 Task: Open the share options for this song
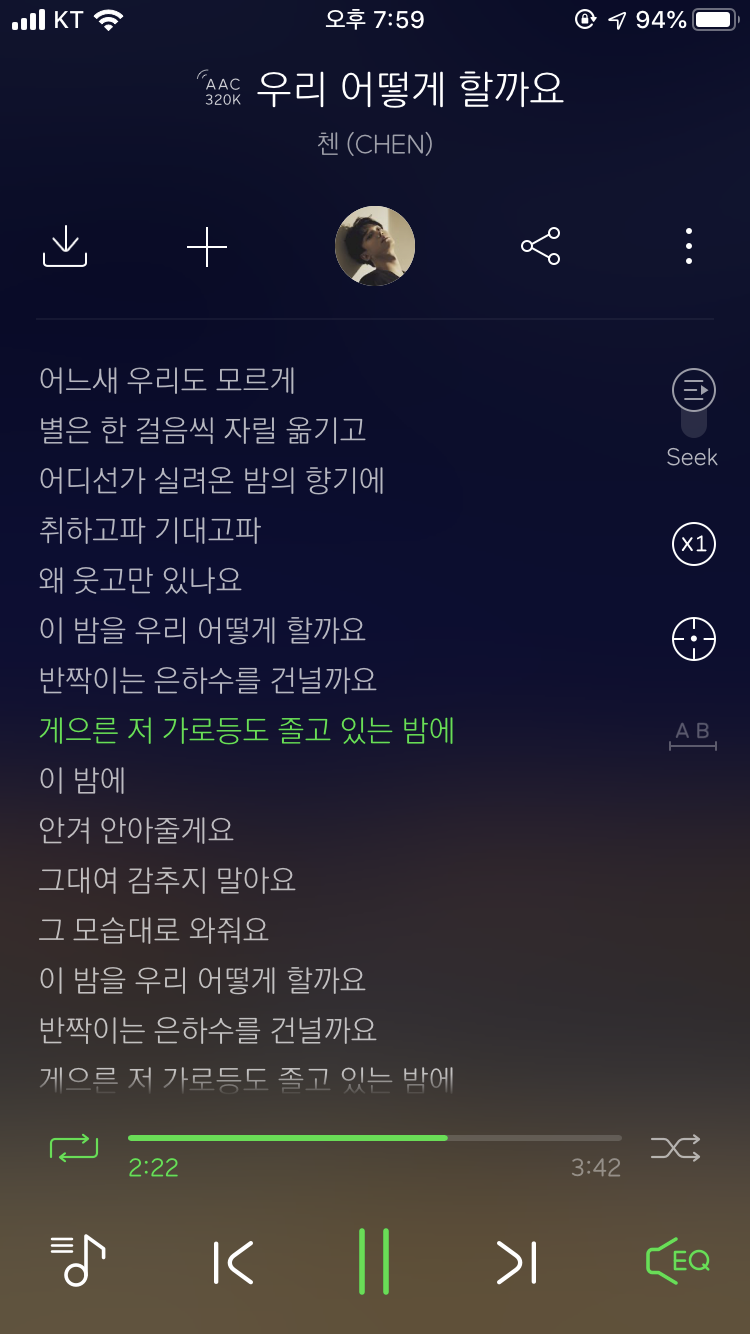[x=539, y=247]
